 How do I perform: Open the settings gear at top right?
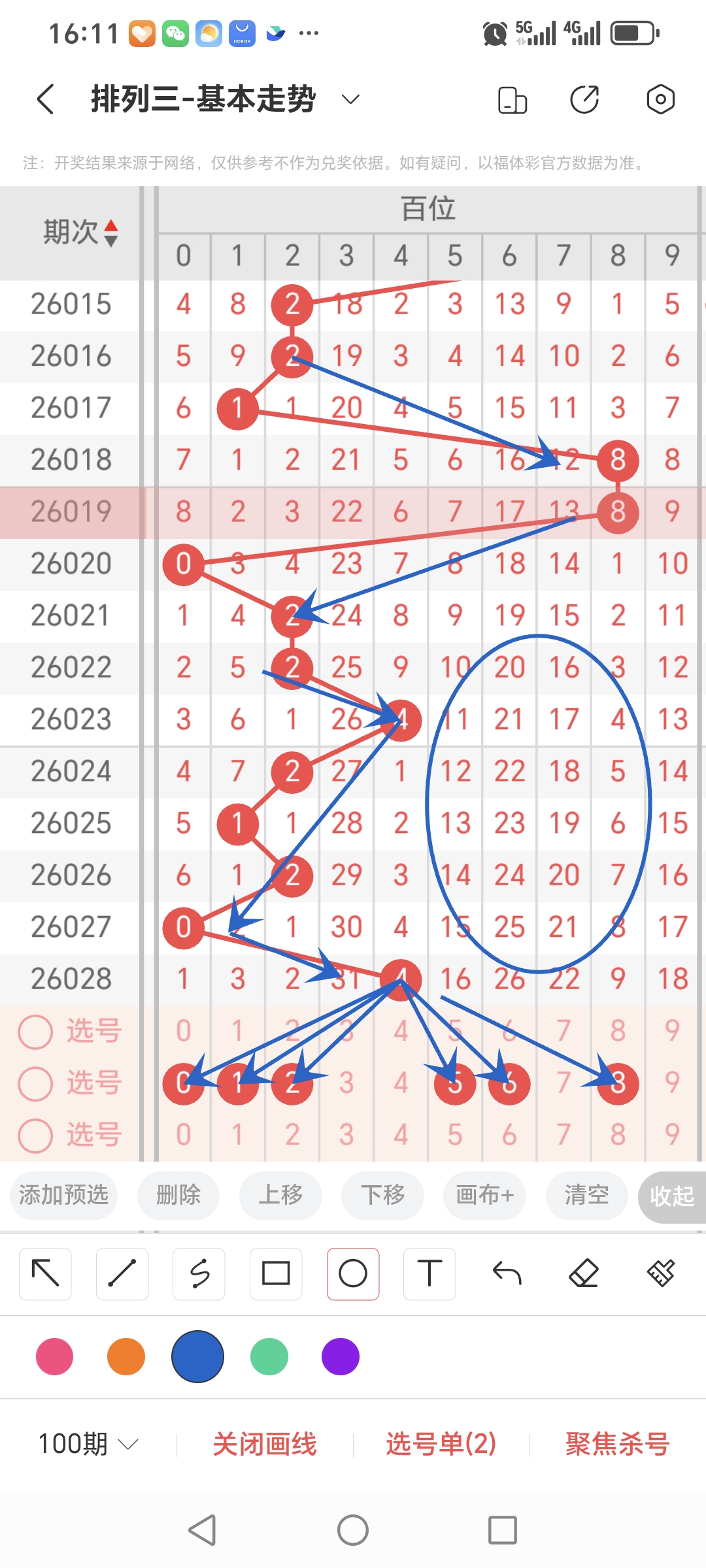point(660,99)
